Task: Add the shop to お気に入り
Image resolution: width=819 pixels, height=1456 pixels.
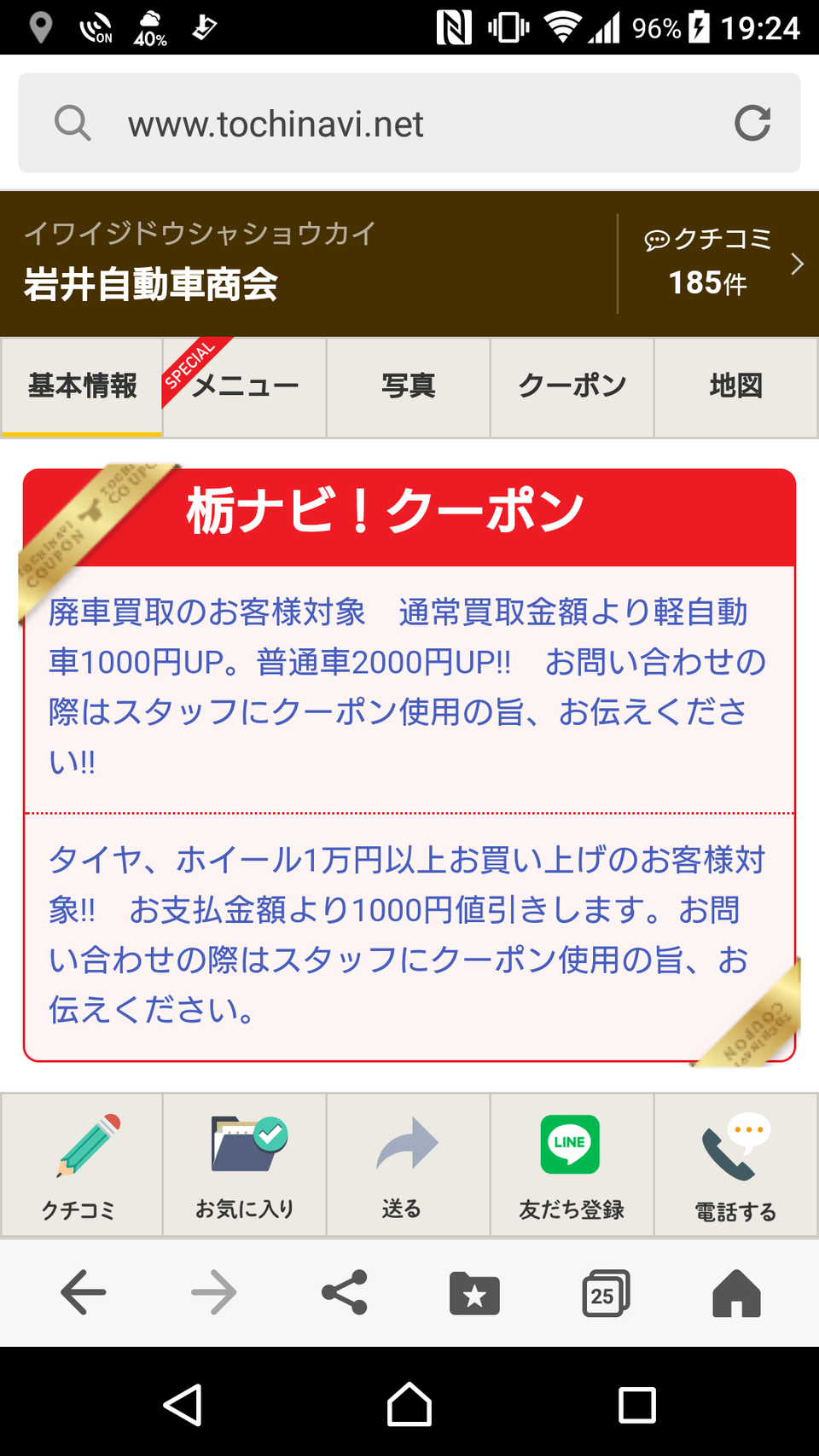Action: coord(245,1165)
